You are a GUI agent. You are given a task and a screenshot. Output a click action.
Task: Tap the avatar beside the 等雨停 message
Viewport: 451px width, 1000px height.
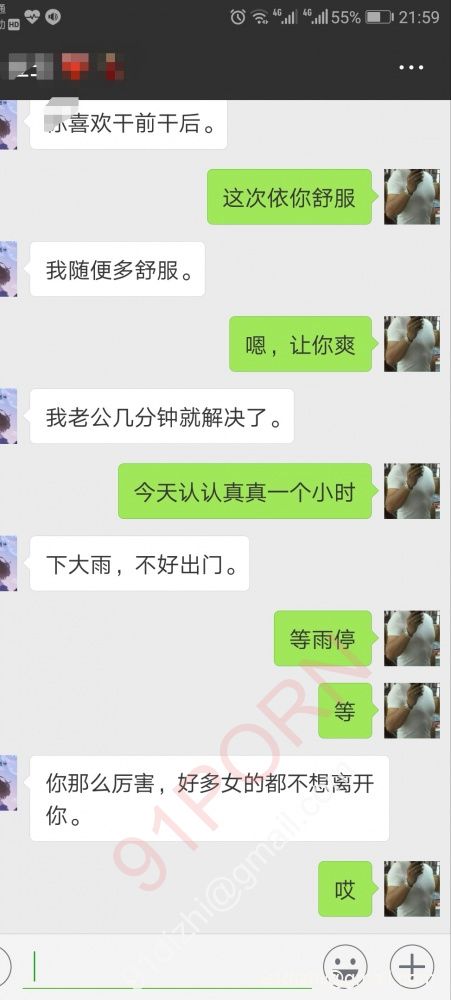tap(411, 638)
